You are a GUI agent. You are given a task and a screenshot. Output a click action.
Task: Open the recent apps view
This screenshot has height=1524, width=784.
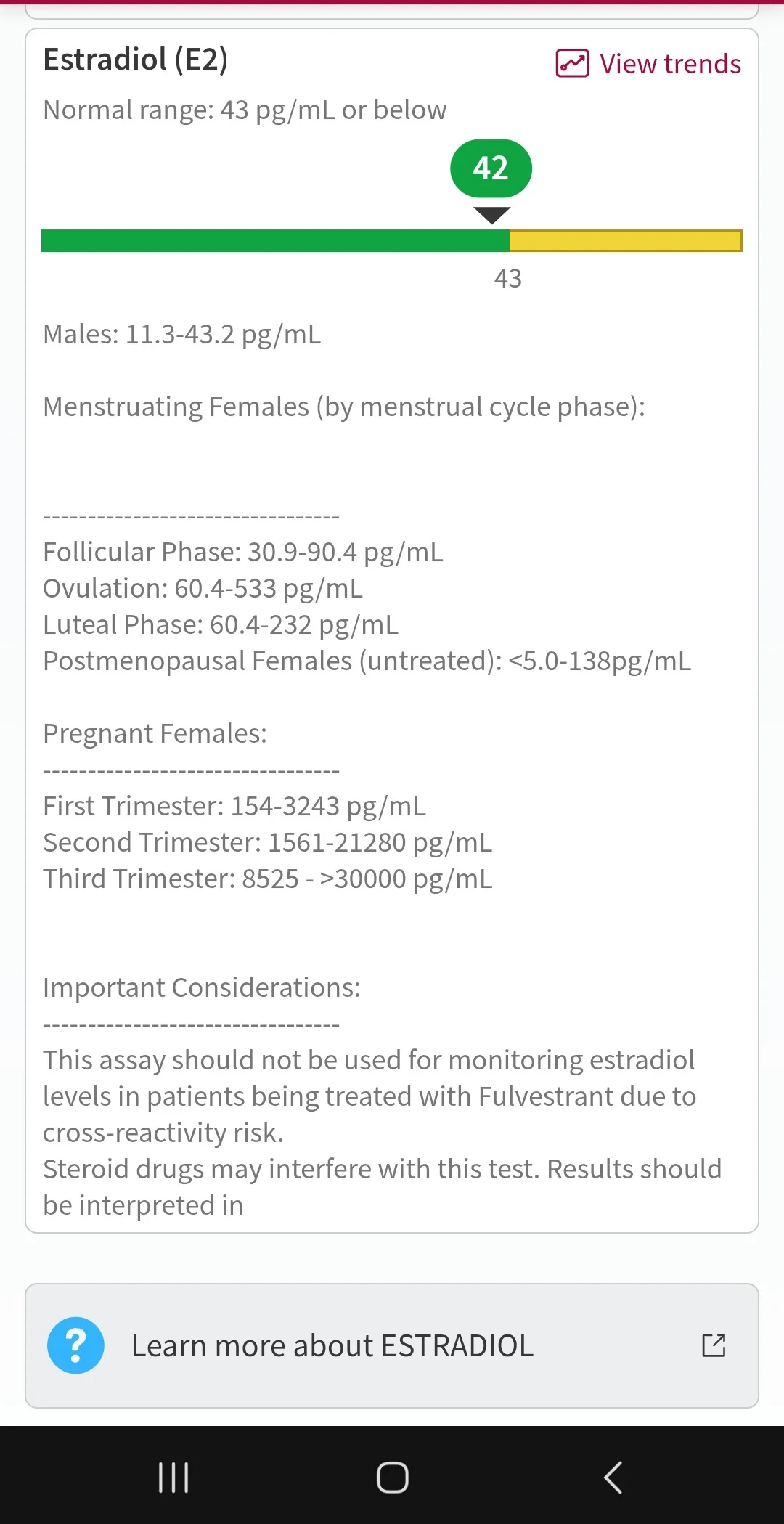173,1477
